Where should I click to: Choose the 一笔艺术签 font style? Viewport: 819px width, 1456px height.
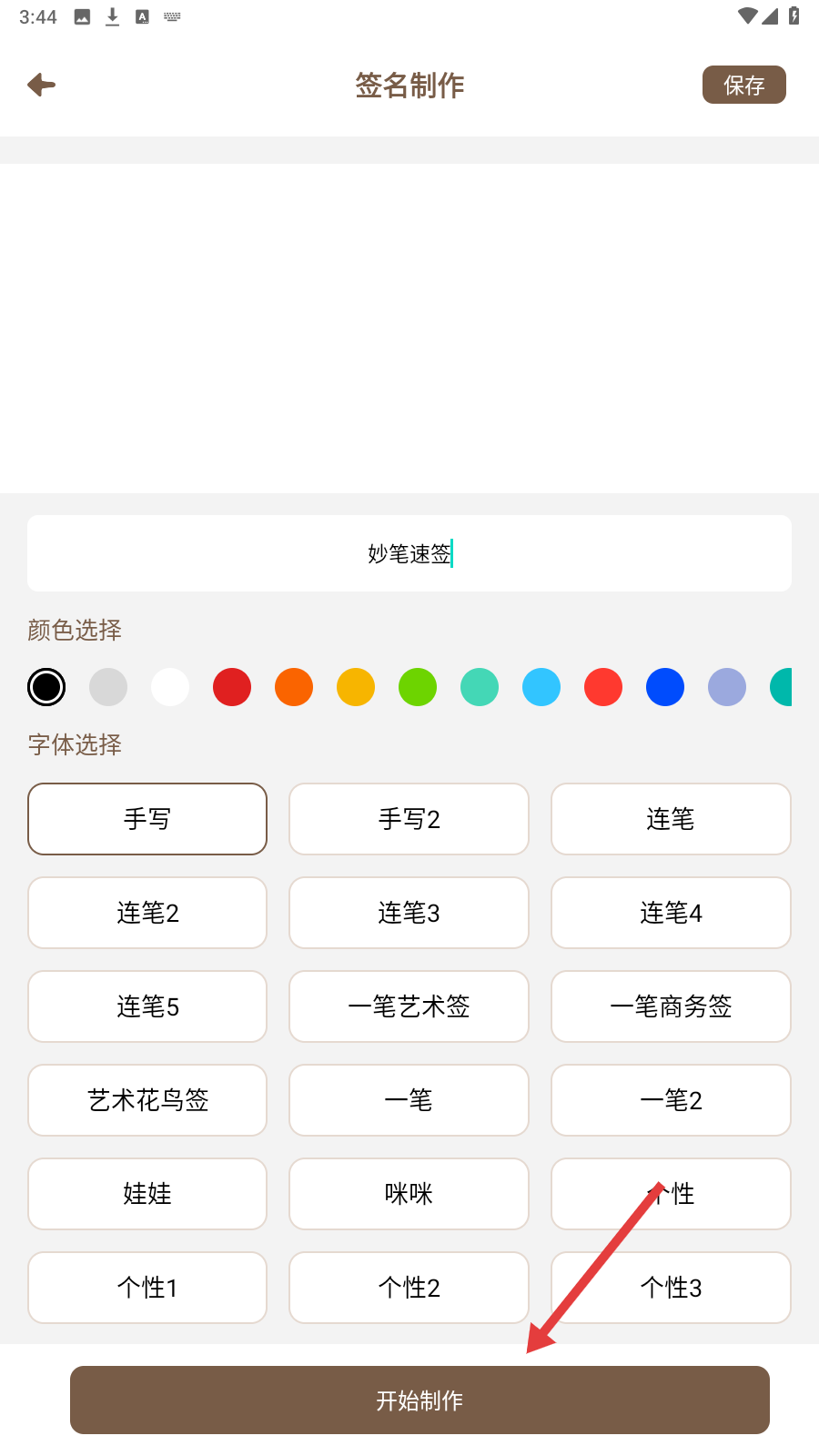pos(409,1006)
